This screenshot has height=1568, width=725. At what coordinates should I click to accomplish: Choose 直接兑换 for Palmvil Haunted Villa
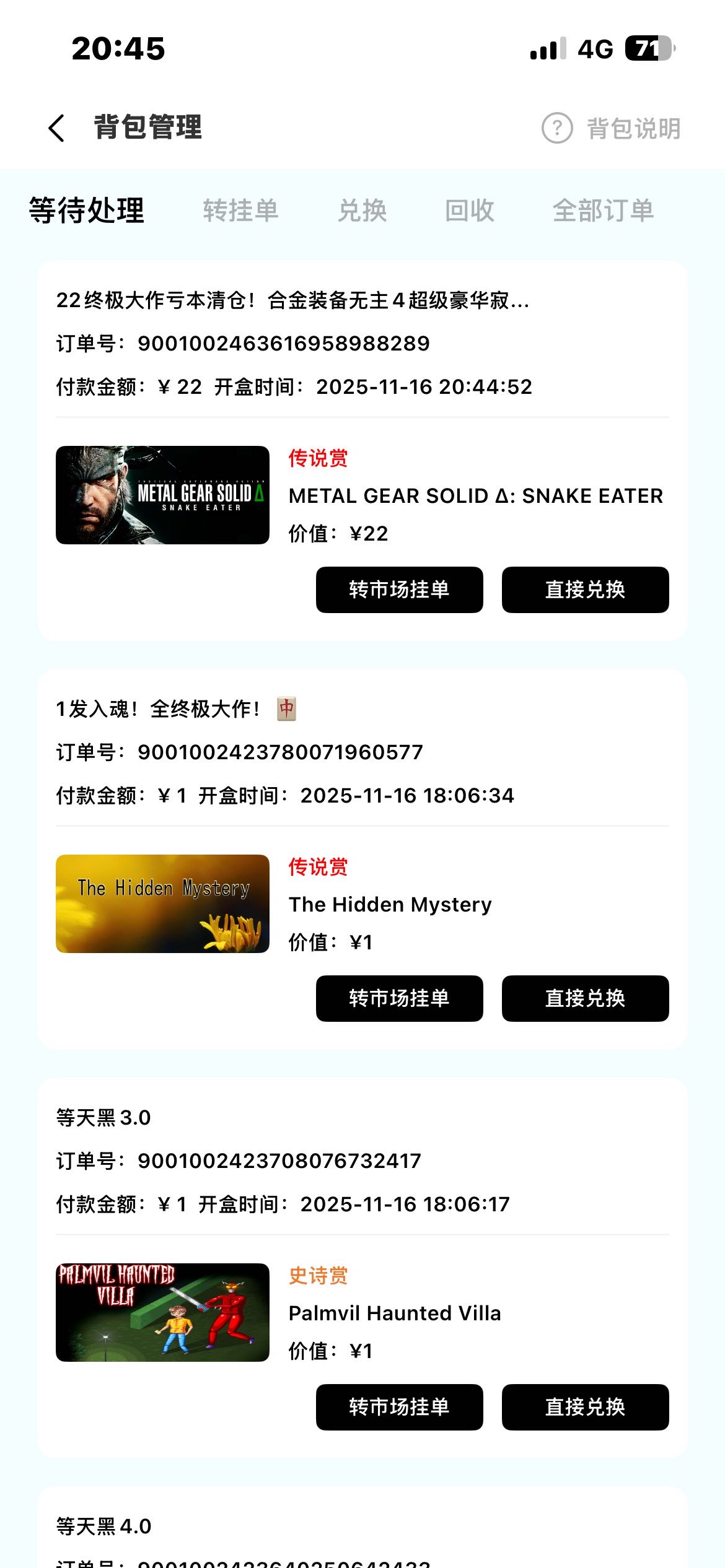585,1407
